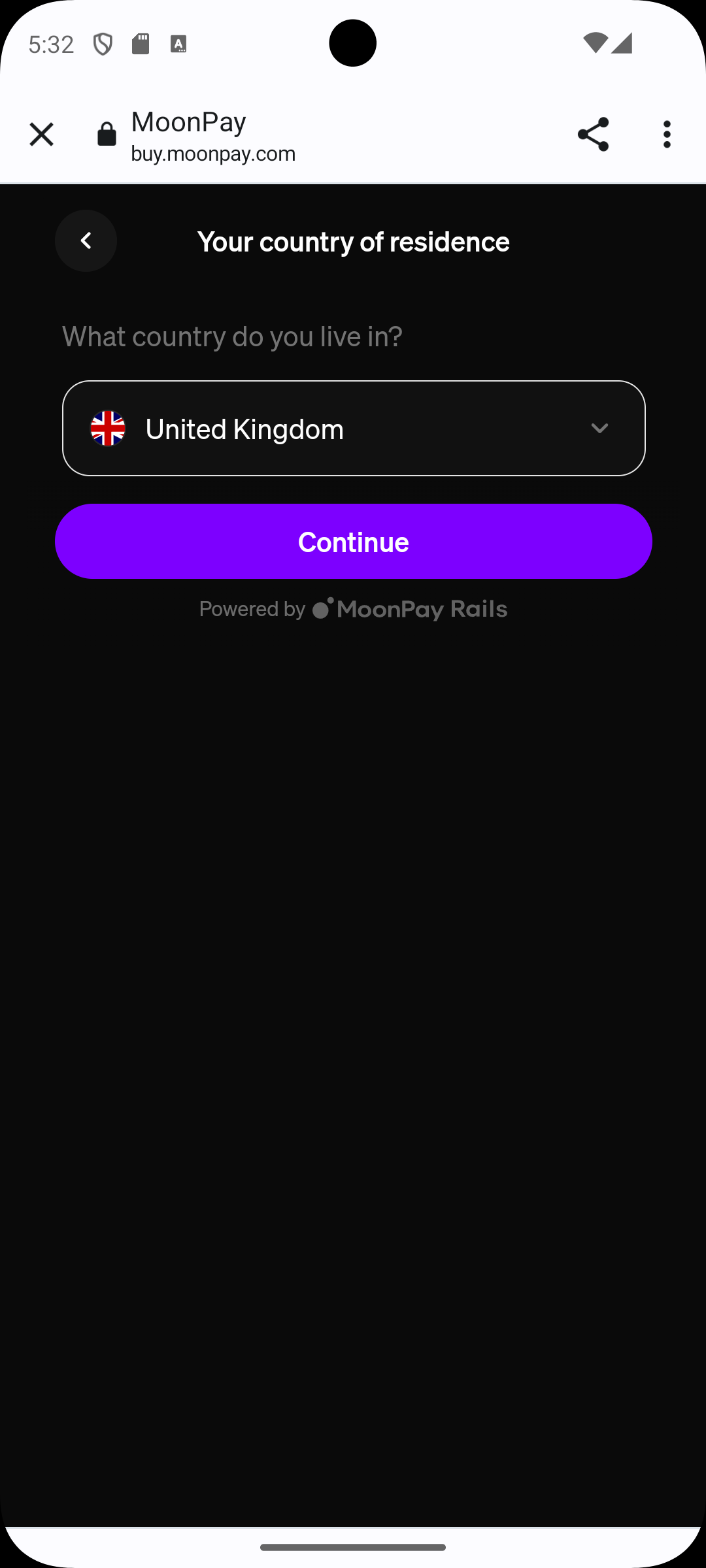706x1568 pixels.
Task: Go back using the circular back chevron
Action: [x=86, y=240]
